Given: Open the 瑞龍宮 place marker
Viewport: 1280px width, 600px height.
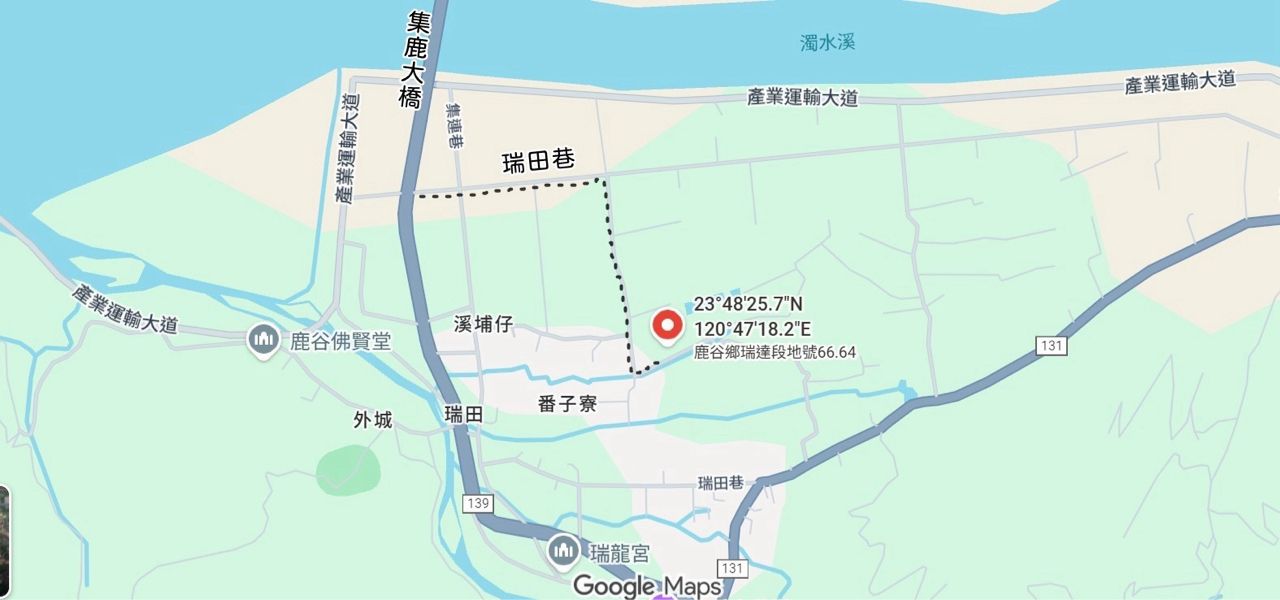Looking at the screenshot, I should [x=563, y=550].
